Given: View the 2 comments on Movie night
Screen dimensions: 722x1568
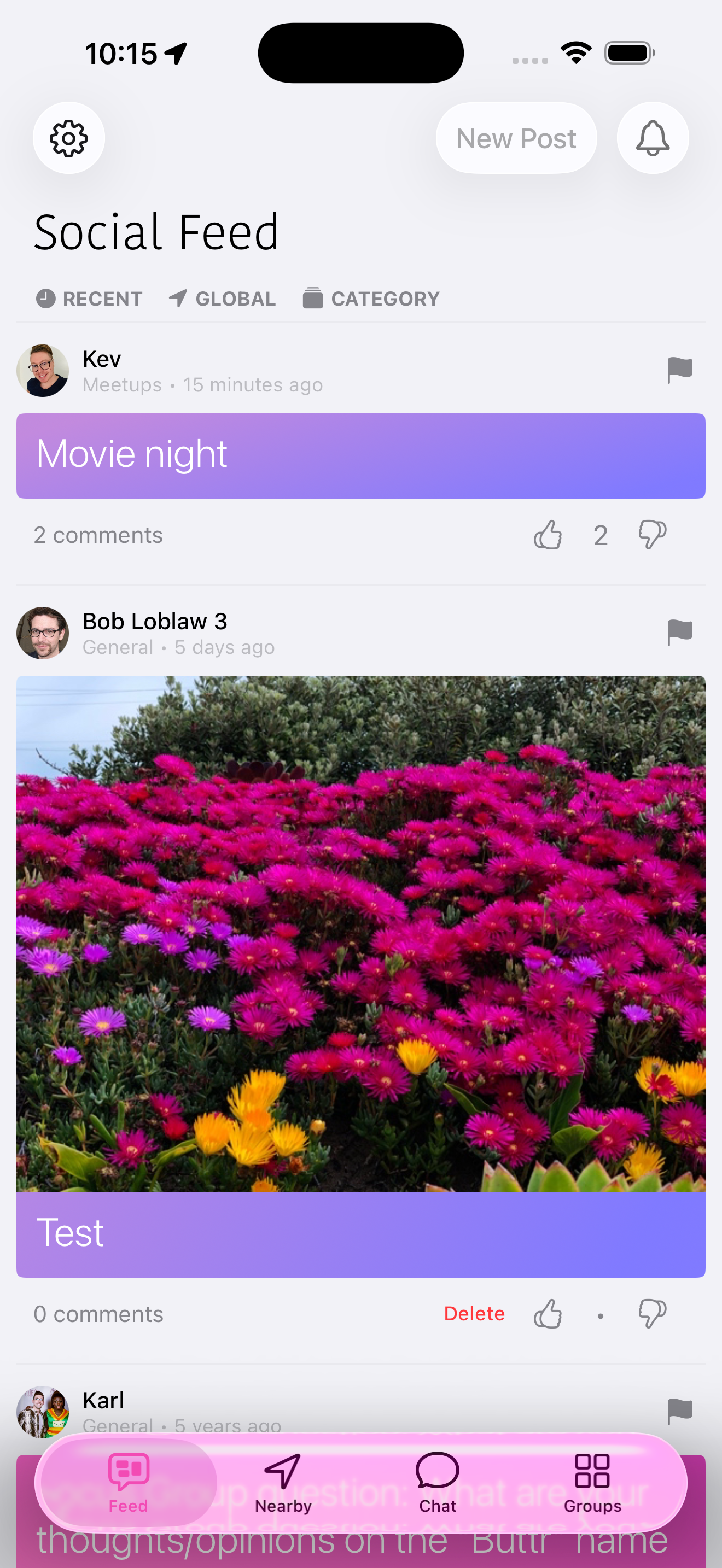Looking at the screenshot, I should pyautogui.click(x=98, y=535).
